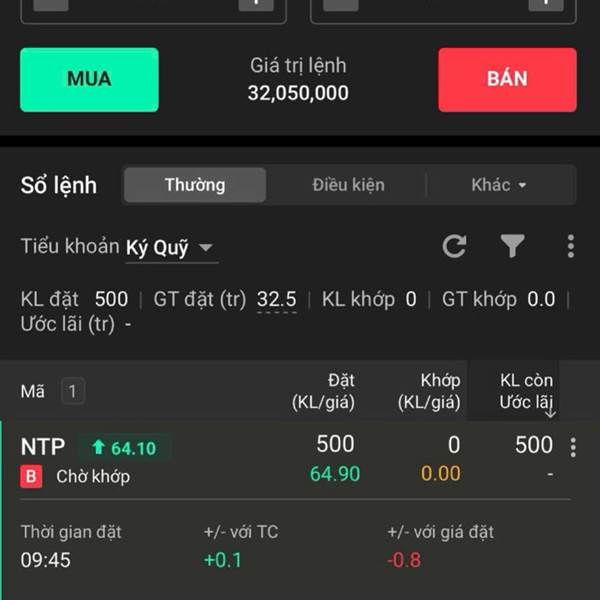
Task: Refresh the order book list
Action: (455, 246)
